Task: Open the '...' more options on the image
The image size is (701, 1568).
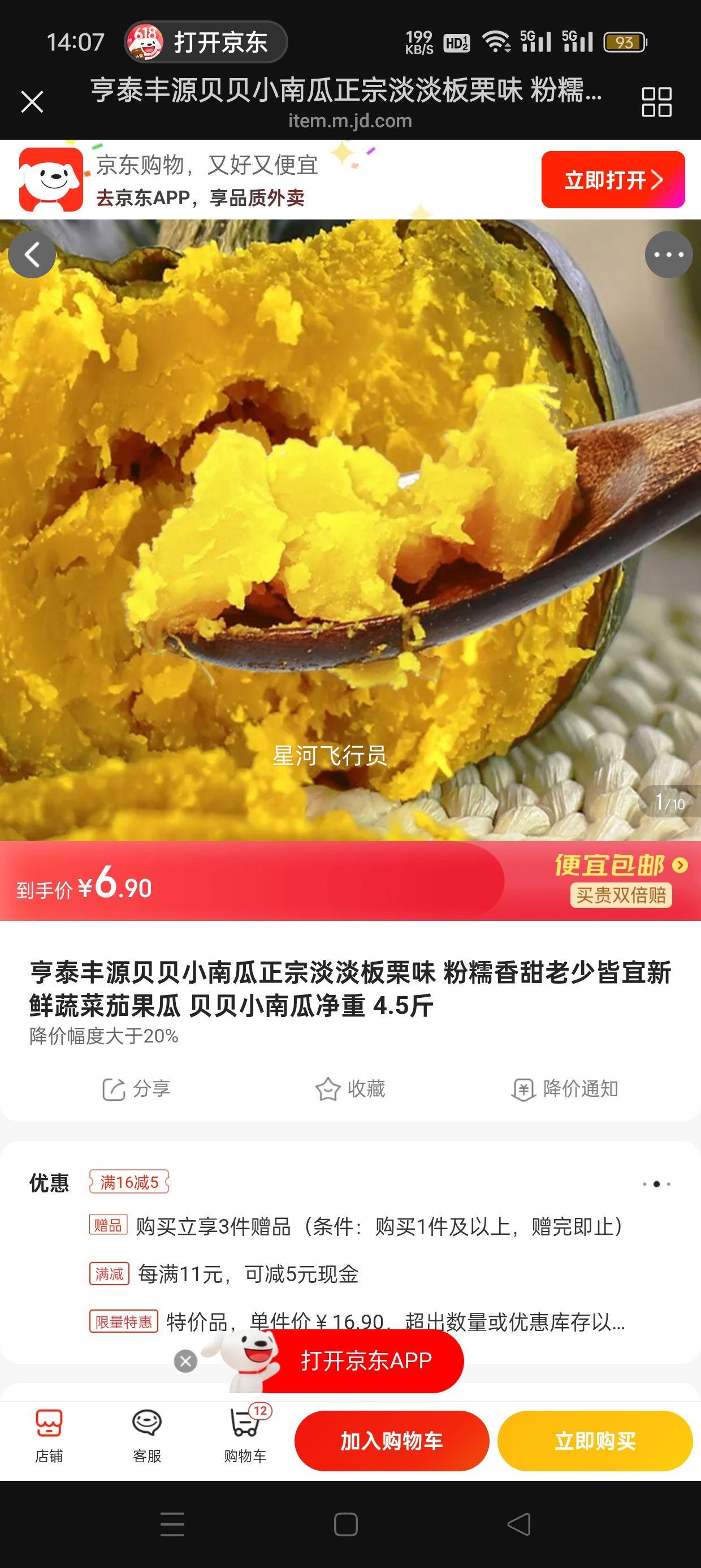Action: pos(668,255)
